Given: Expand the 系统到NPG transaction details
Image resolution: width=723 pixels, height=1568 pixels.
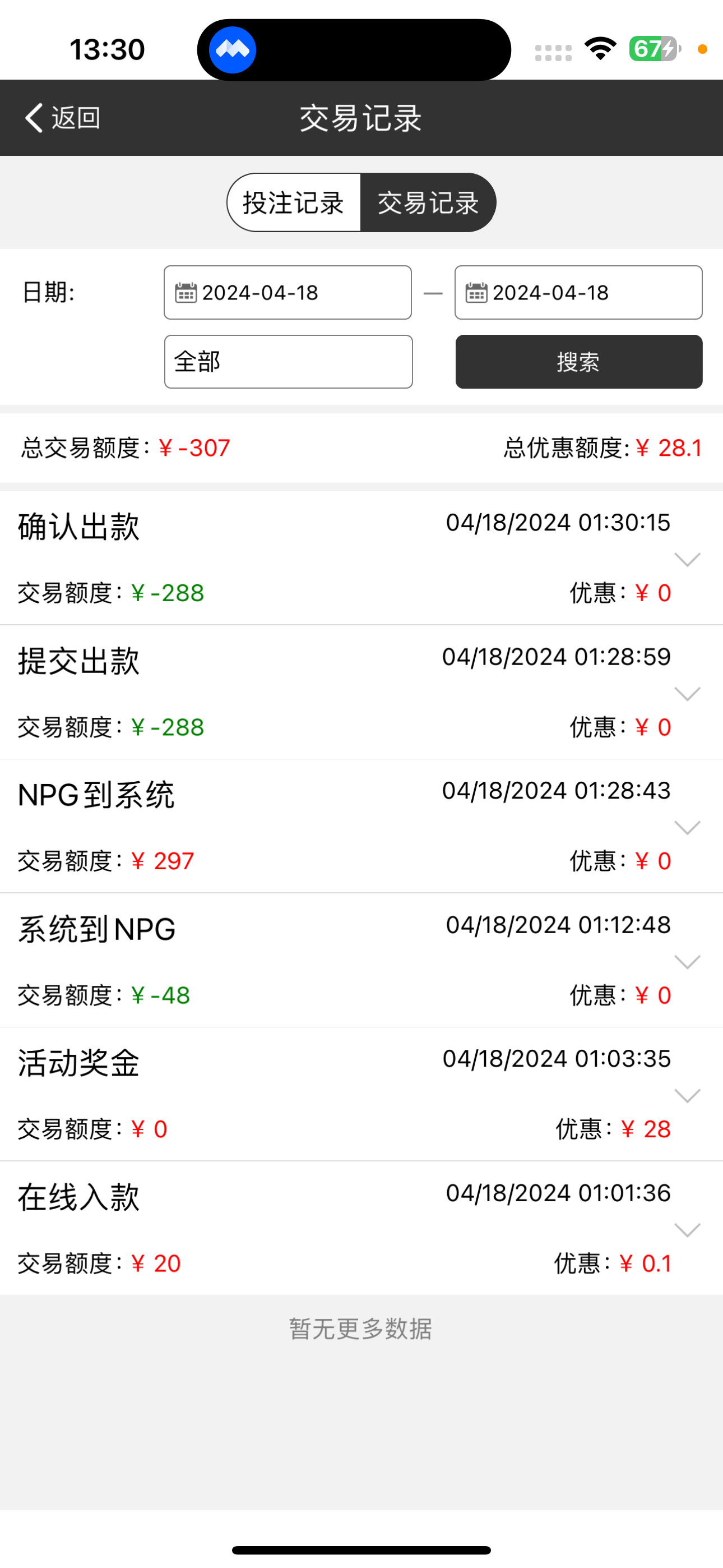Looking at the screenshot, I should (x=687, y=962).
